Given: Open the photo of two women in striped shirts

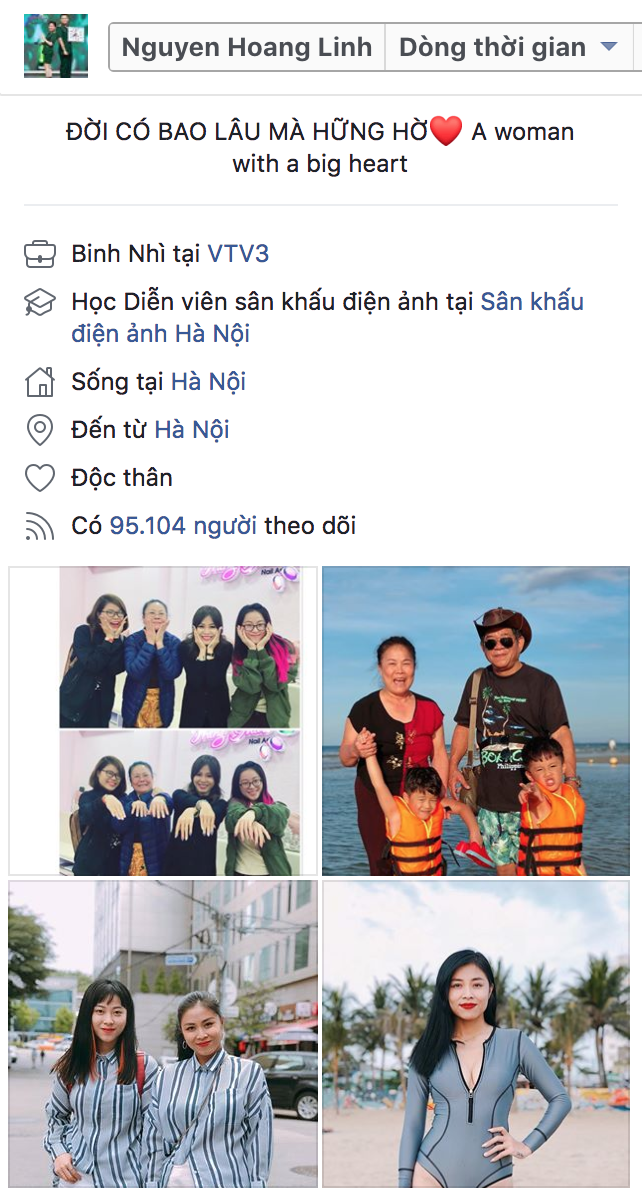Looking at the screenshot, I should [x=164, y=1034].
